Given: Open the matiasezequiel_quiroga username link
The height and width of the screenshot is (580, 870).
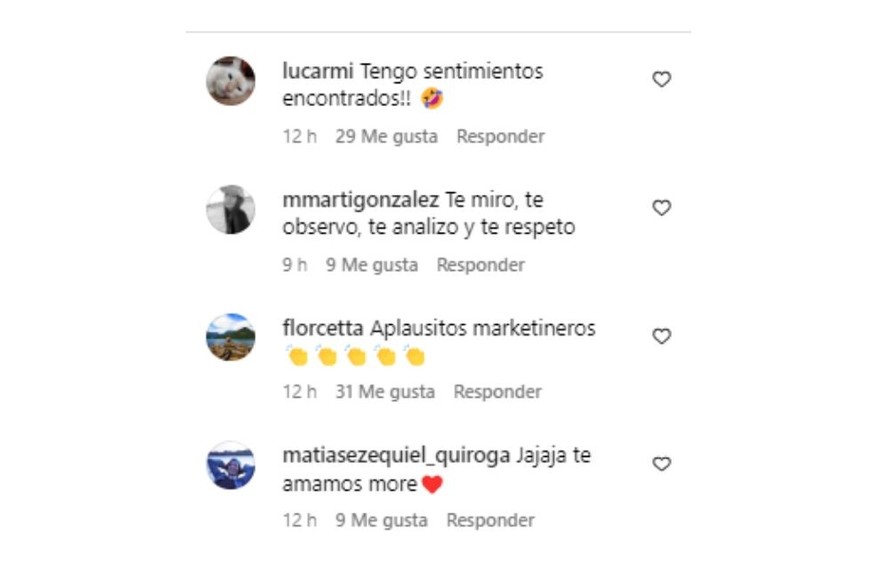Looking at the screenshot, I should [396, 456].
